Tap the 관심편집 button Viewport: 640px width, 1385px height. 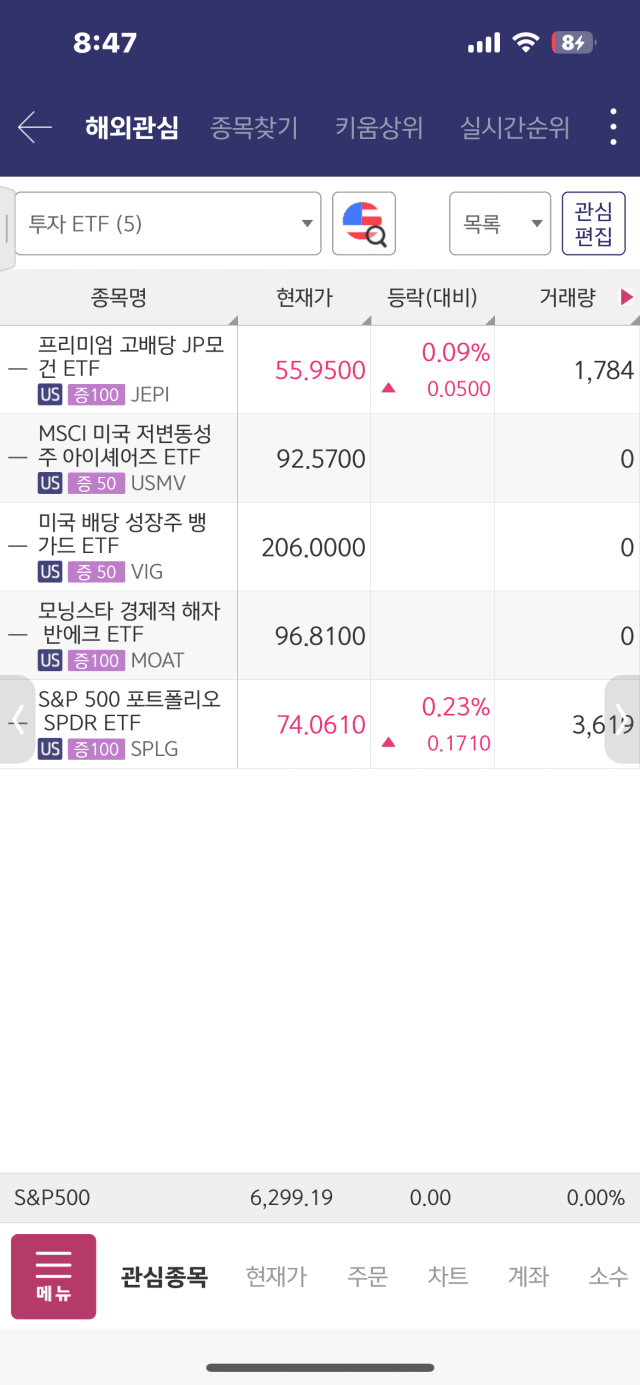594,224
